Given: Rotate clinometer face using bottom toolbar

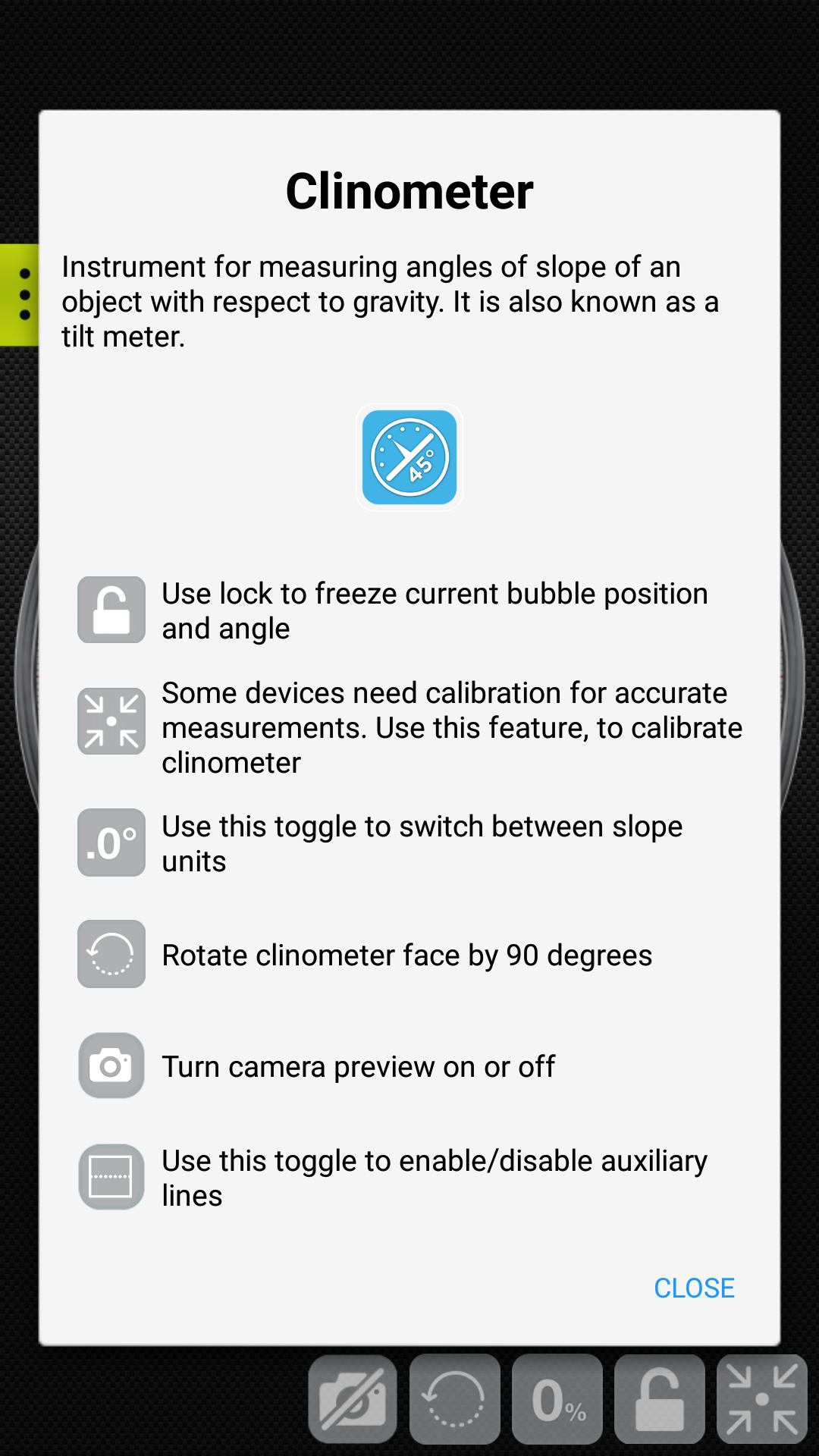Looking at the screenshot, I should 455,1399.
